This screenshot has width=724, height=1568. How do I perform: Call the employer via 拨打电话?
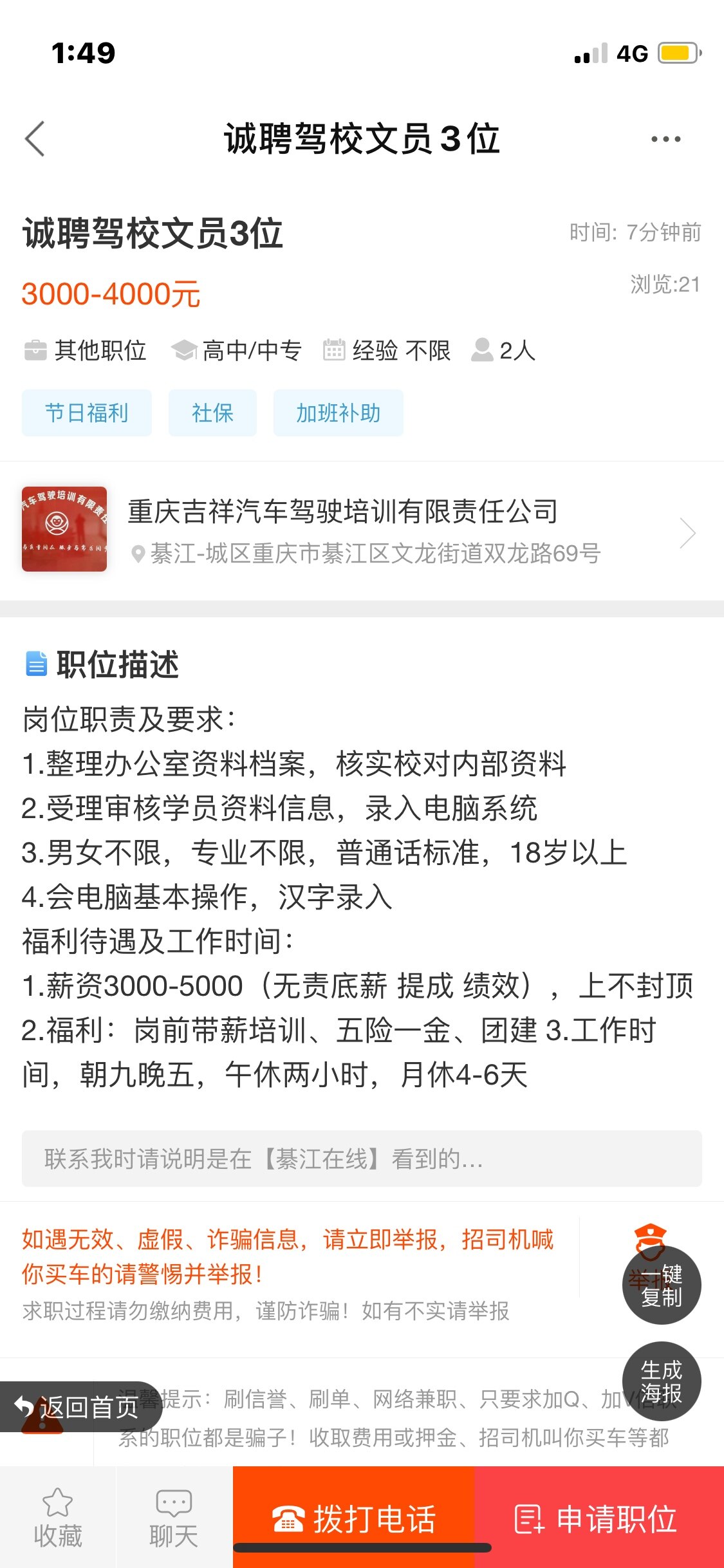pyautogui.click(x=354, y=1519)
